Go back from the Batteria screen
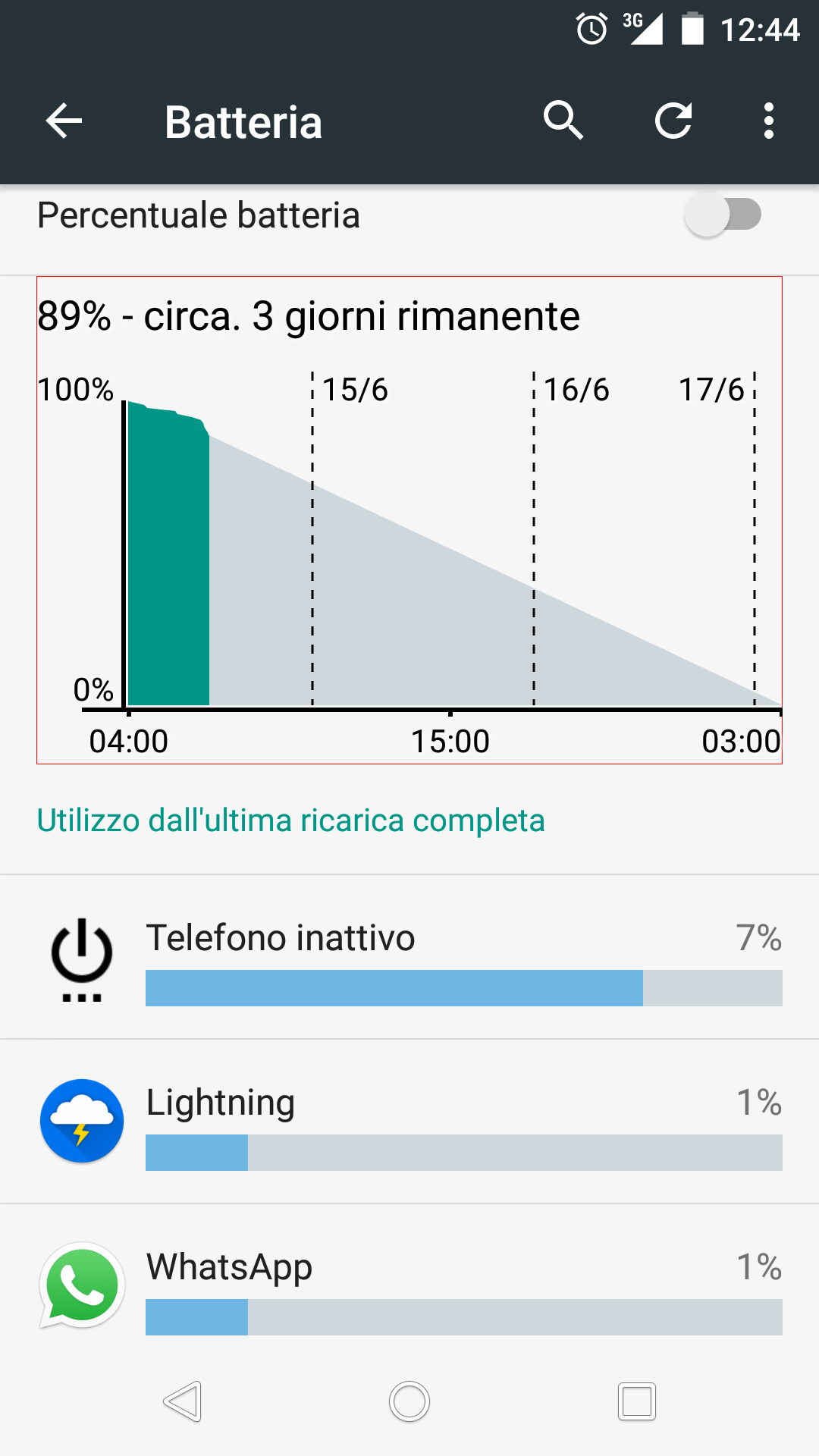This screenshot has height=1456, width=819. click(64, 121)
